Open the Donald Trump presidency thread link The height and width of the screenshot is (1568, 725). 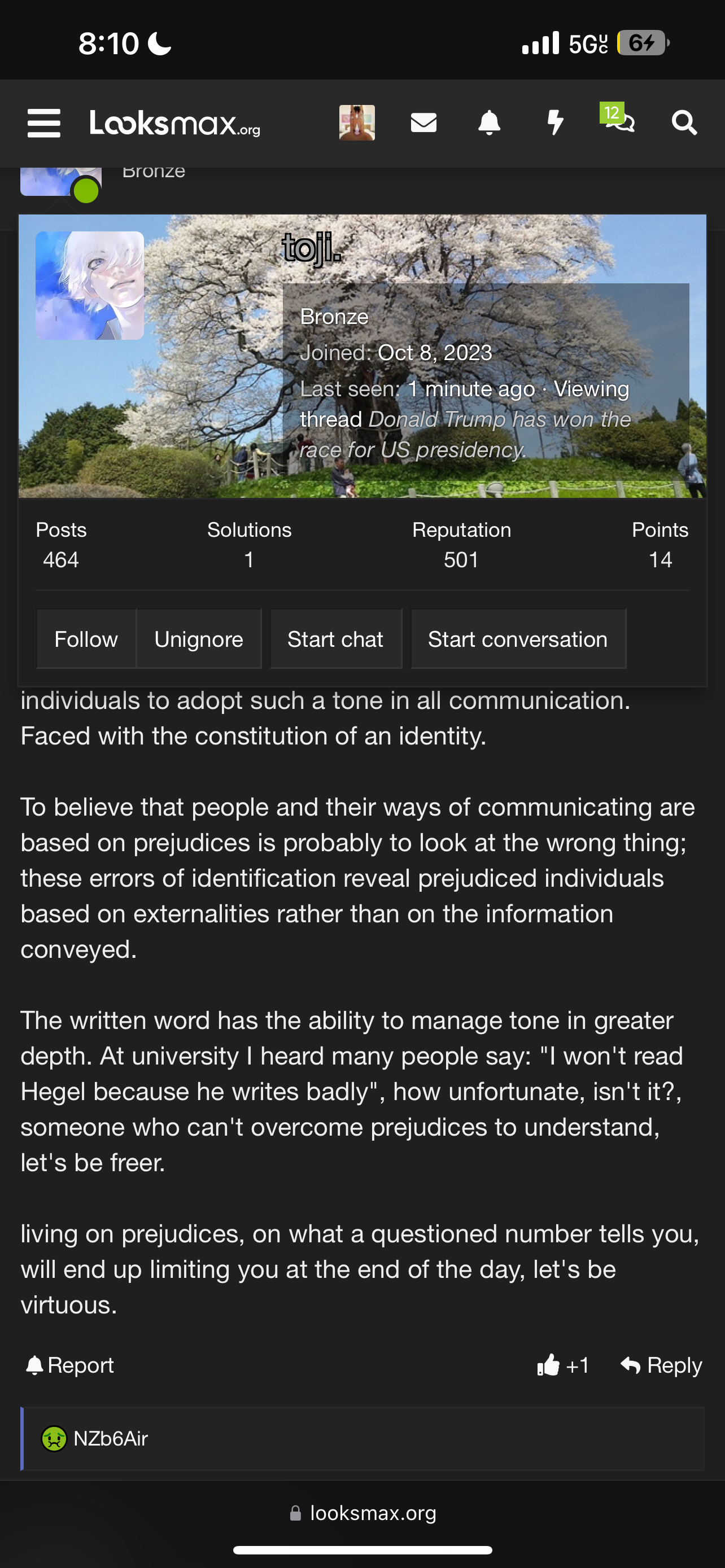[x=465, y=435]
